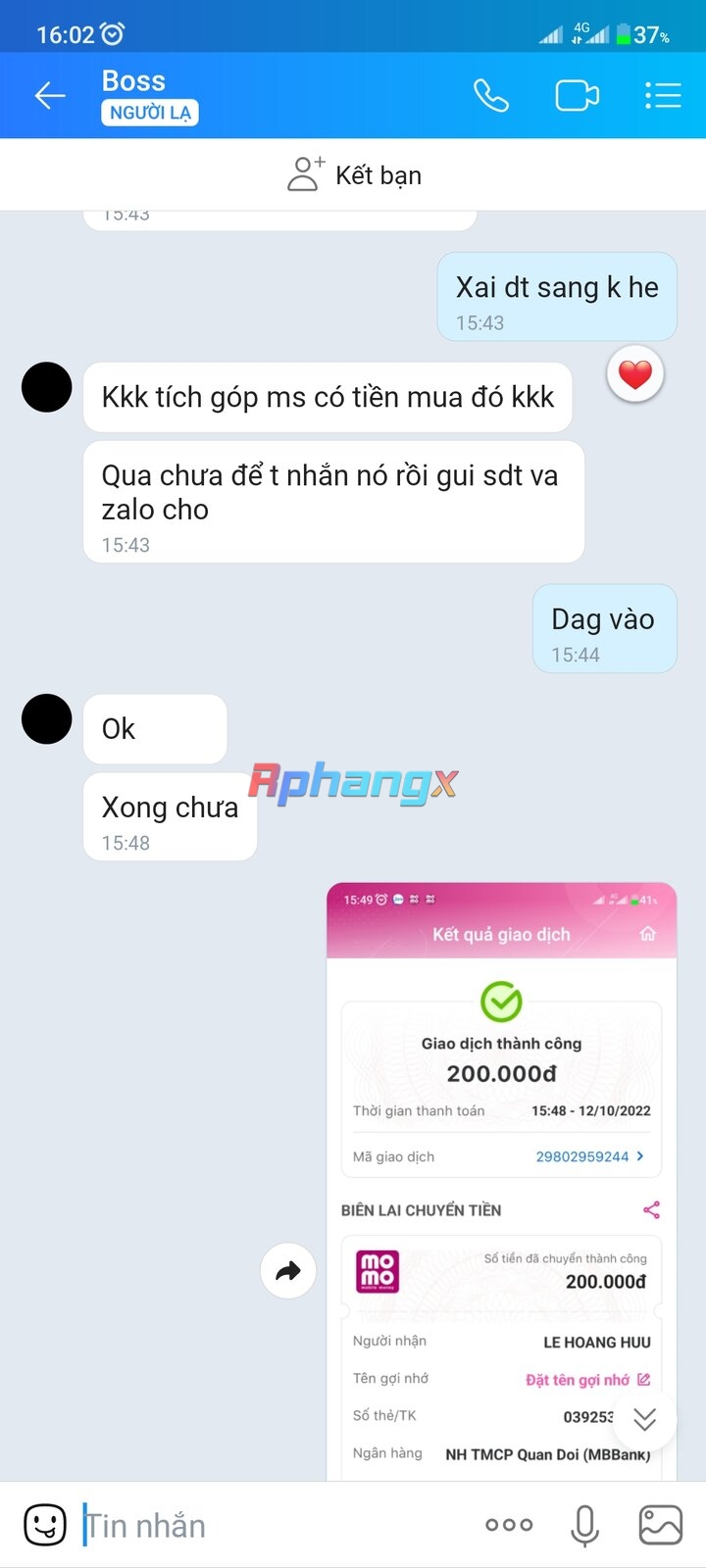Image resolution: width=706 pixels, height=1568 pixels.
Task: Tap the heart reaction on the message
Action: pyautogui.click(x=635, y=374)
